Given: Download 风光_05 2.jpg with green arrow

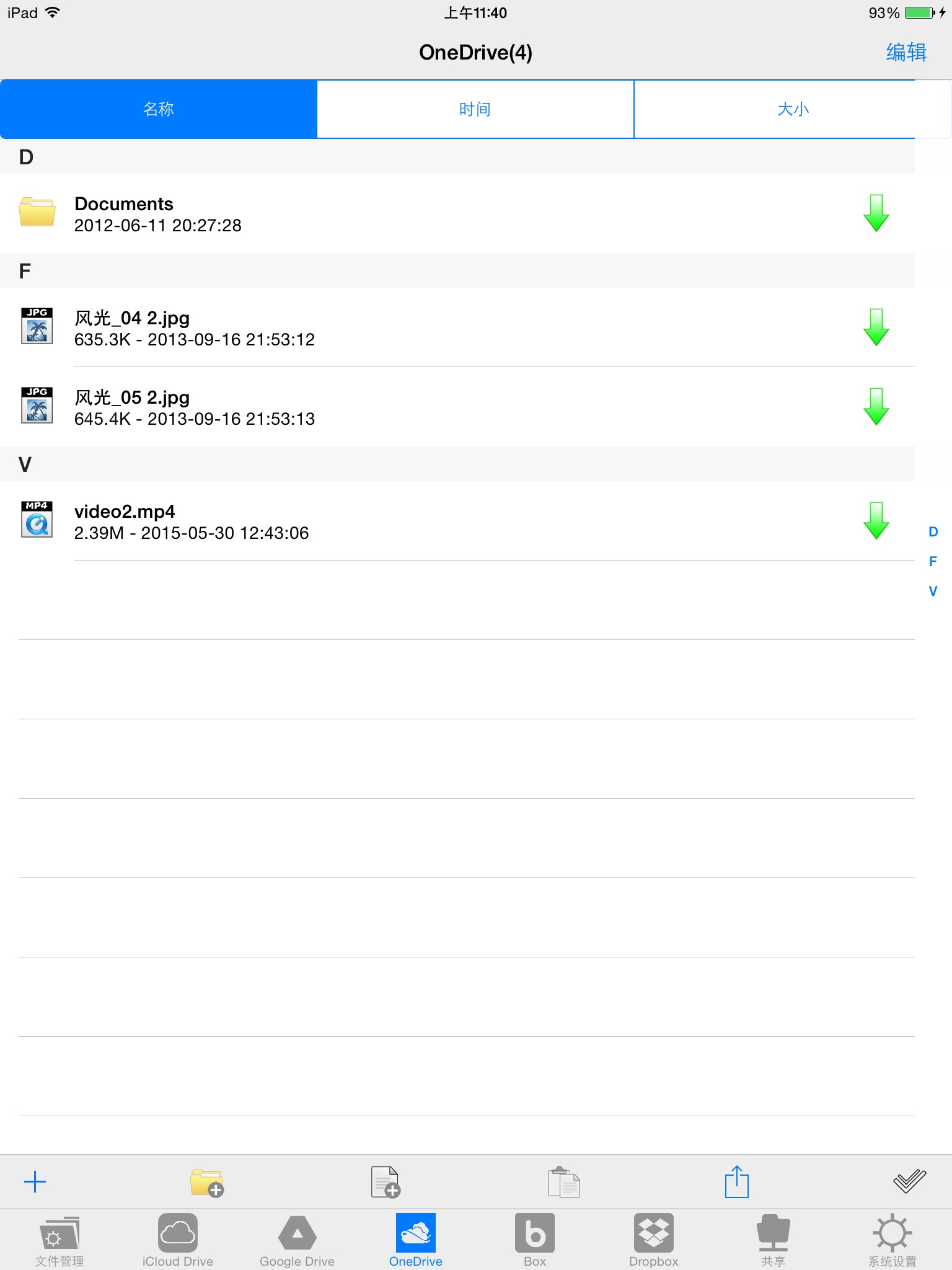Looking at the screenshot, I should click(x=876, y=407).
